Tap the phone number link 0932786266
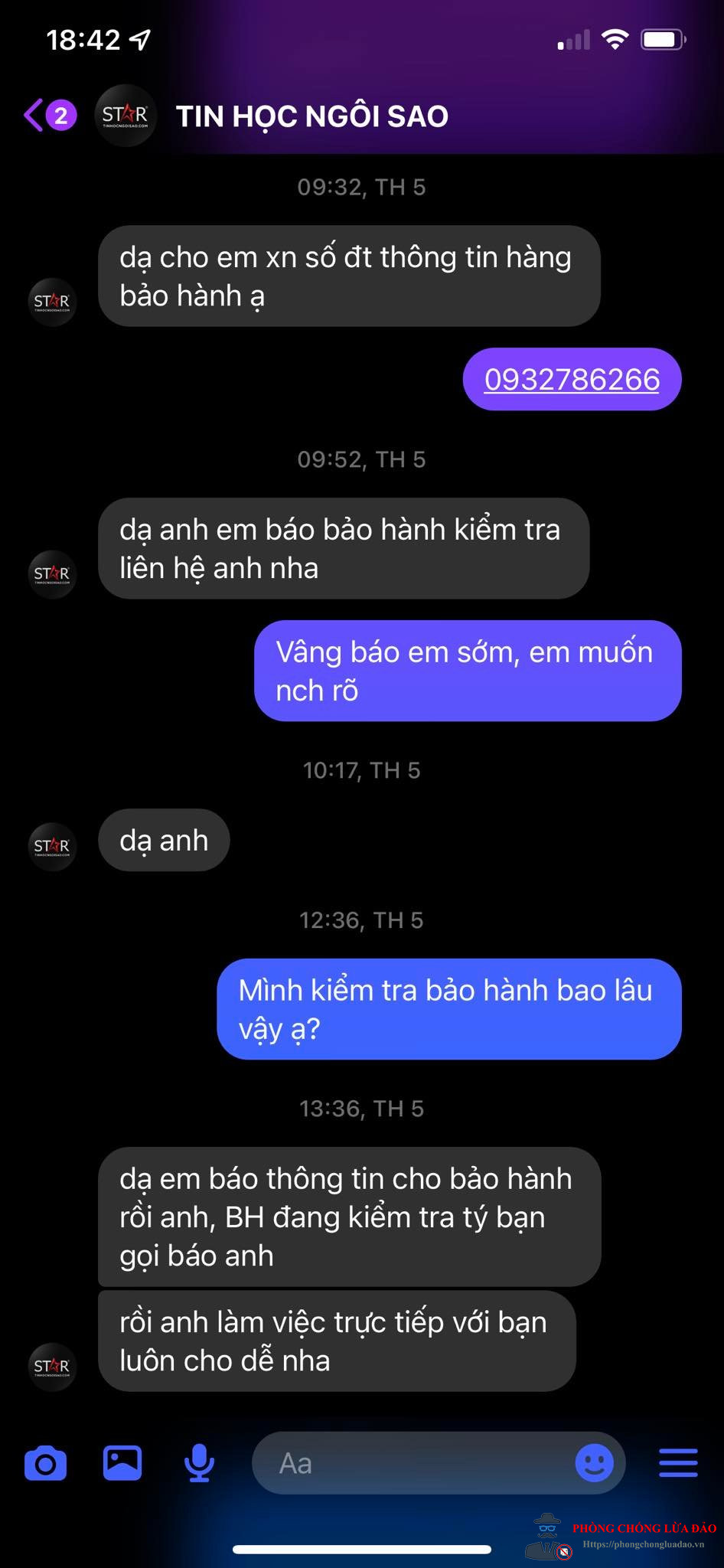This screenshot has height=1568, width=724. point(572,380)
